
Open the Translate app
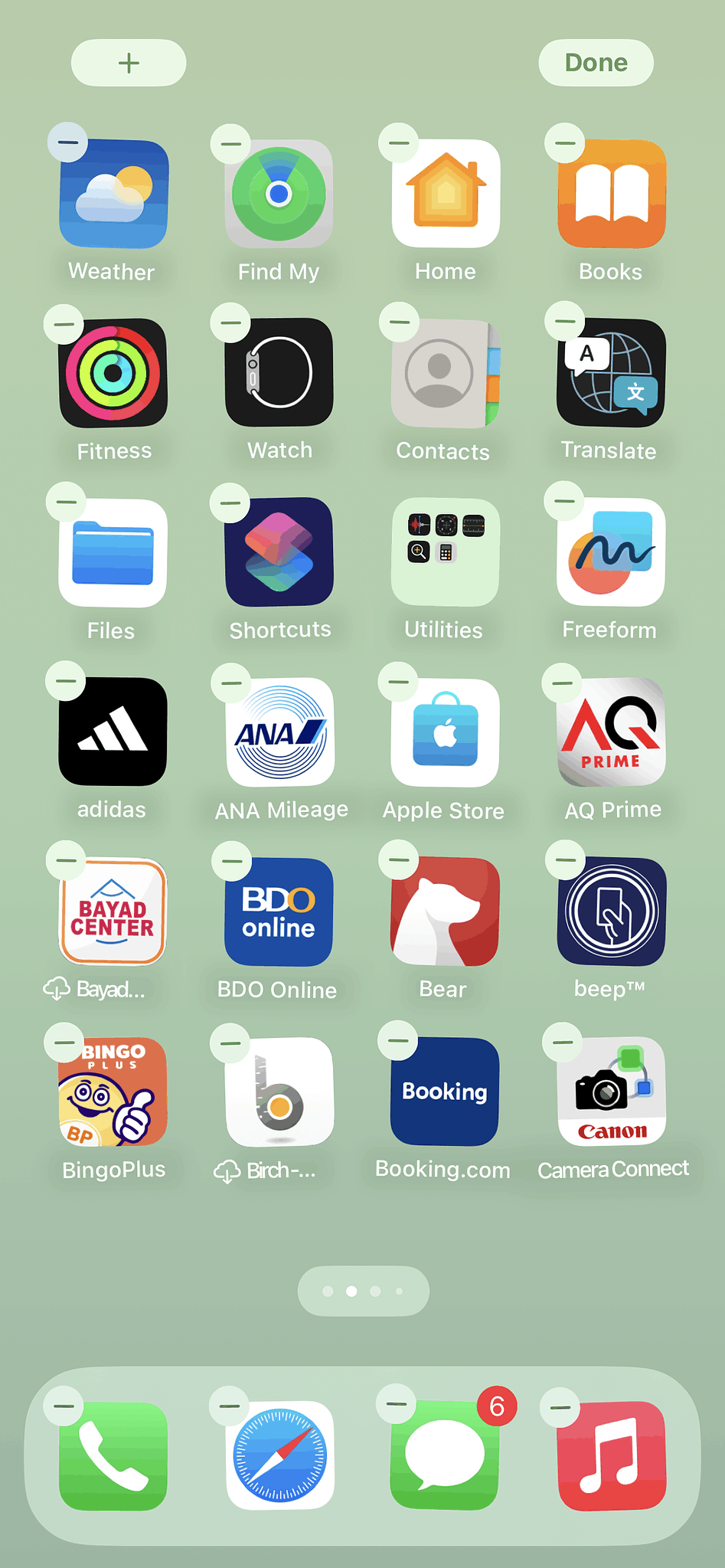click(611, 373)
